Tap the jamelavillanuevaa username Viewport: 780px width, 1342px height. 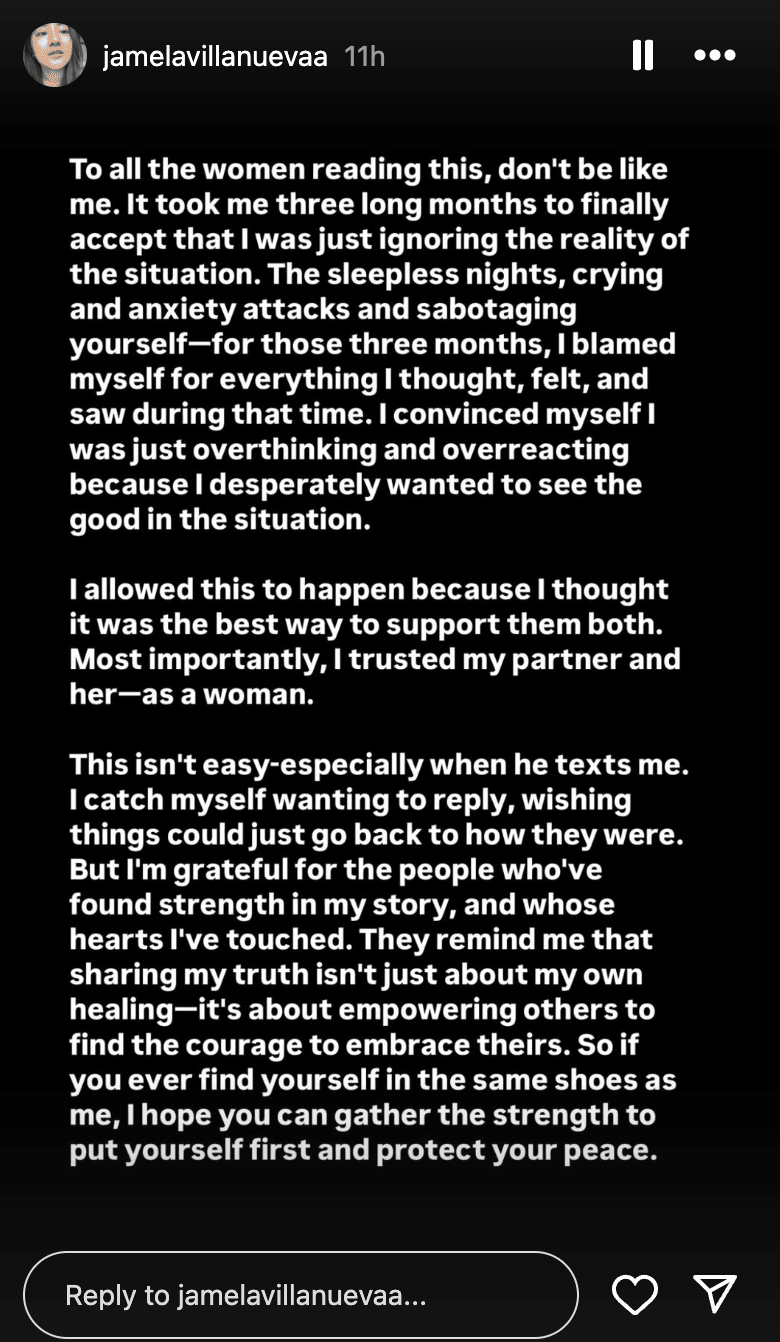coord(215,56)
